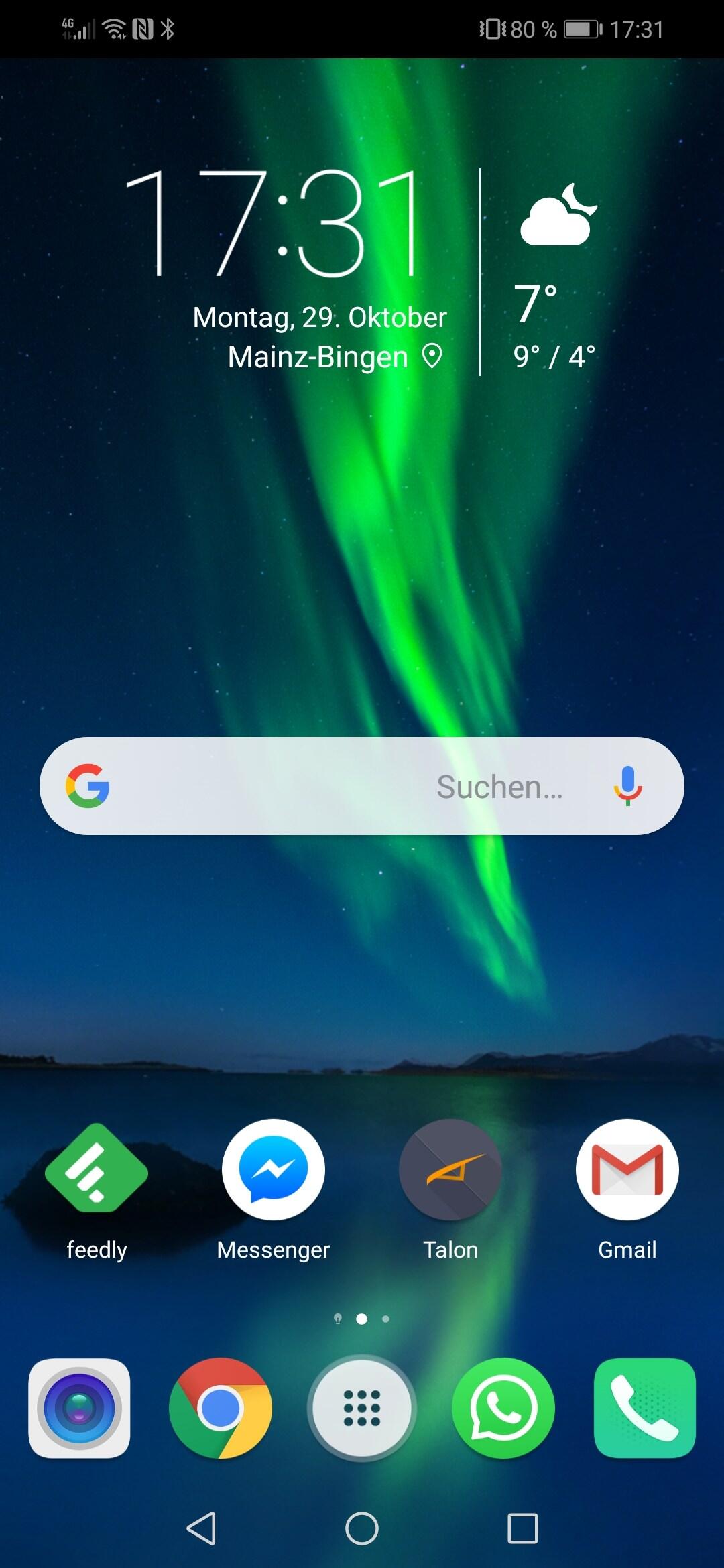Open the feedly app
724x1568 pixels.
97,1171
